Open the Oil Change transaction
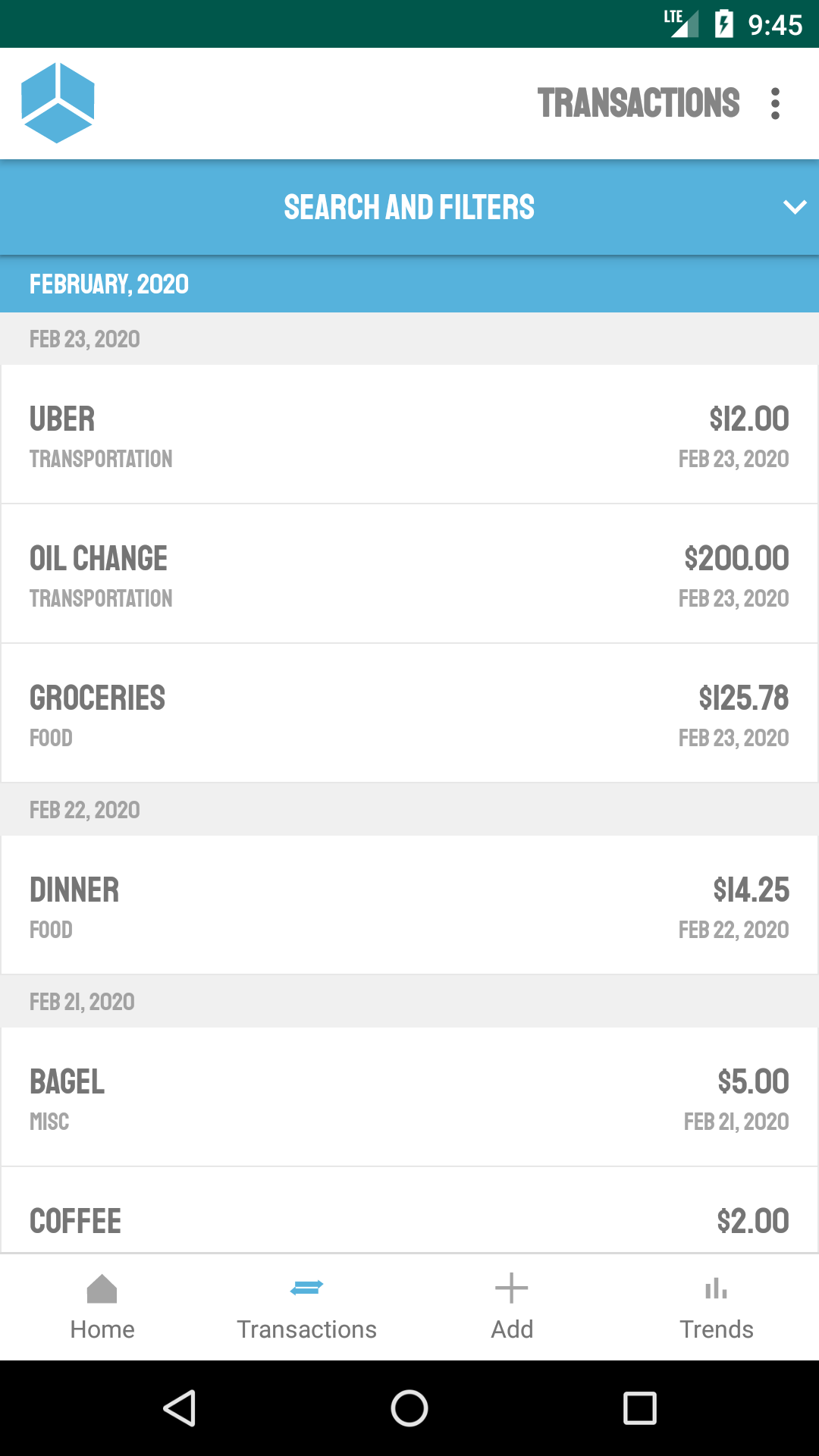 click(x=409, y=574)
